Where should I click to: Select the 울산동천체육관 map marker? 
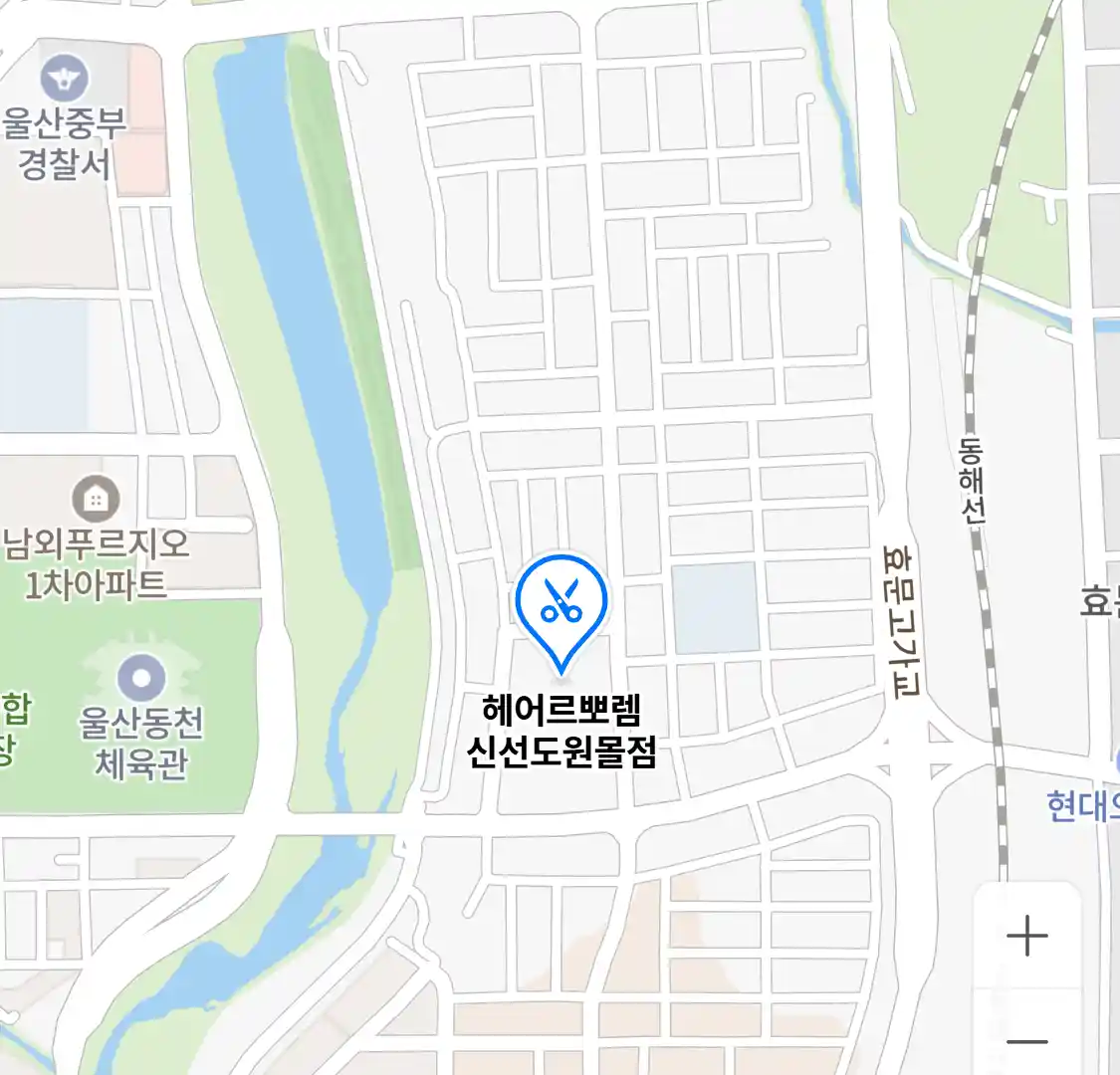[141, 679]
